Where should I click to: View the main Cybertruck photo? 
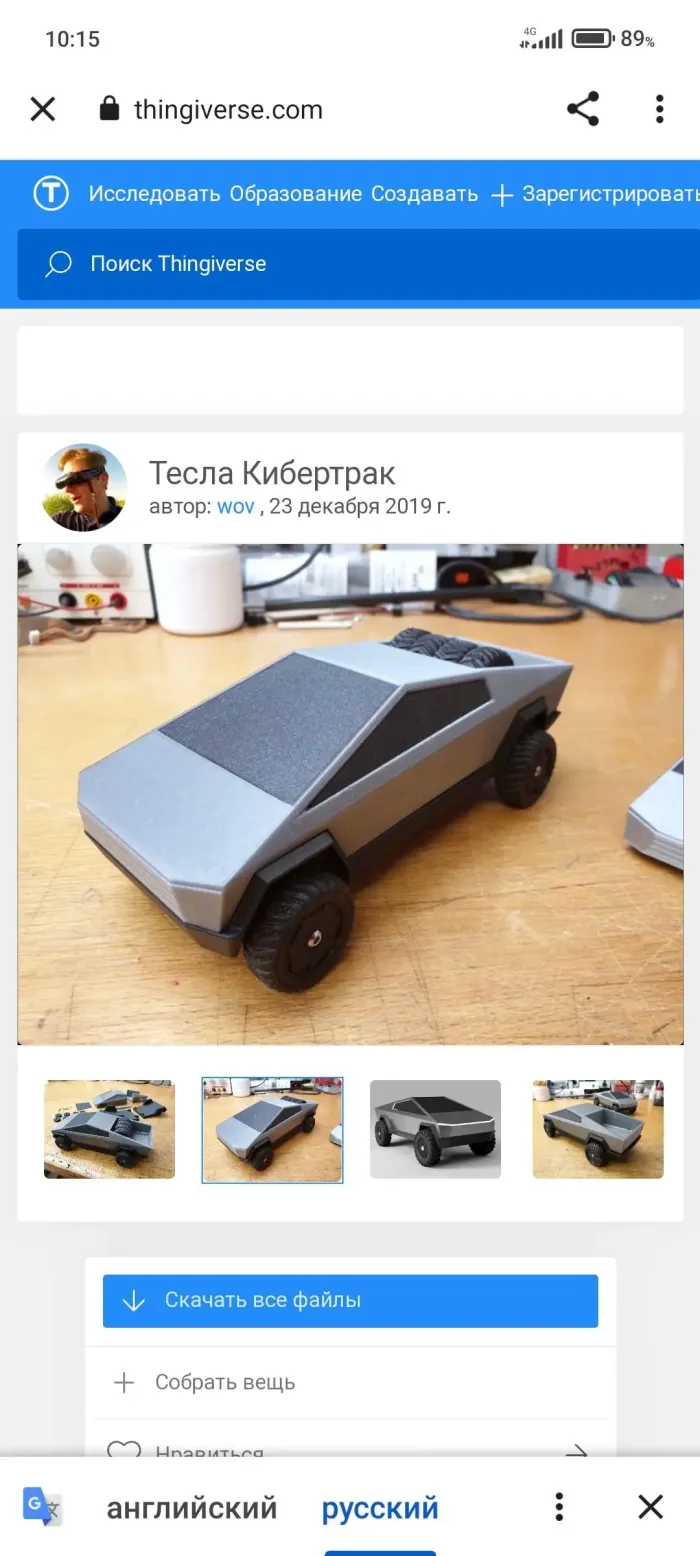(x=350, y=794)
